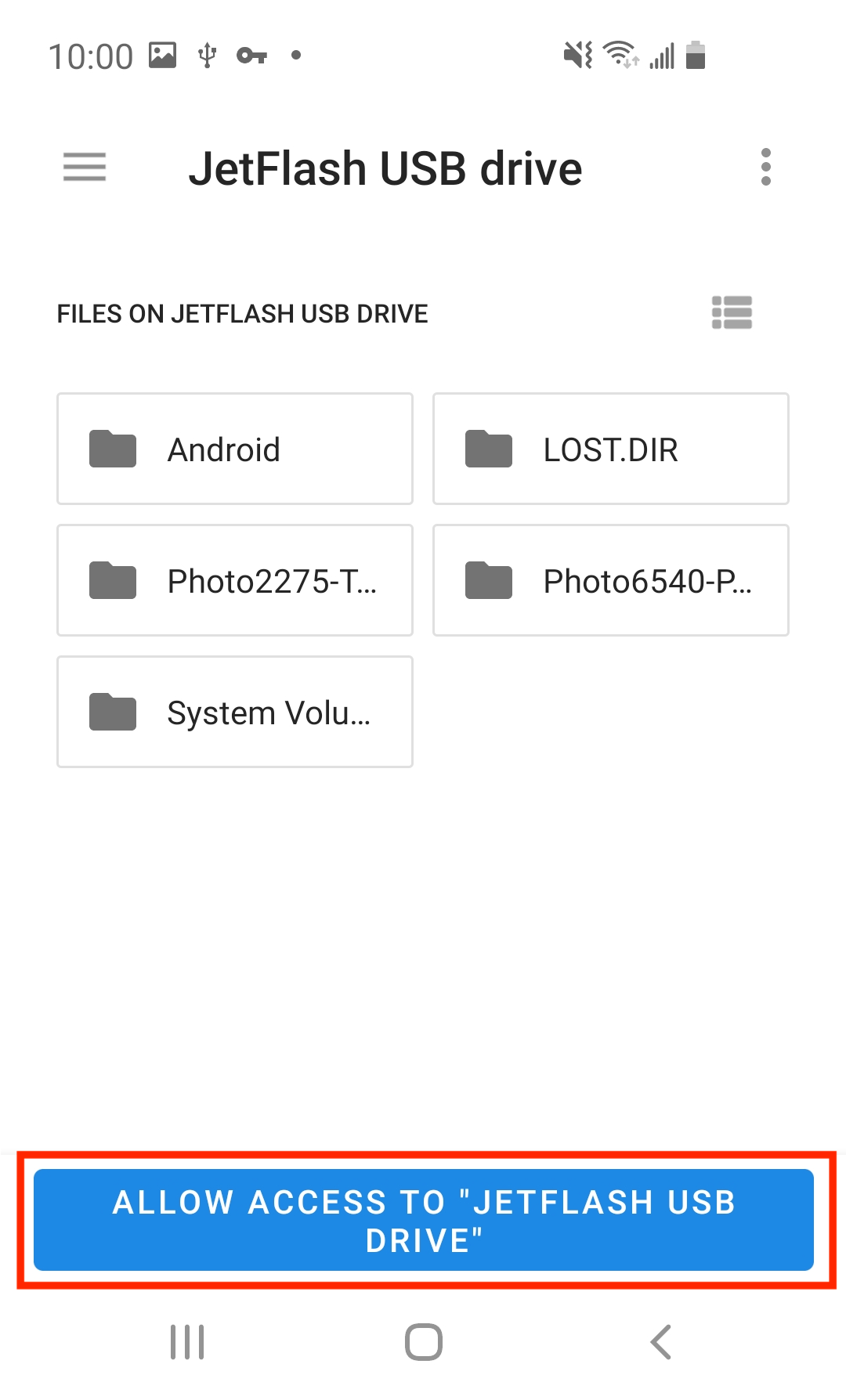Open the three-dot overflow menu
846x1400 pixels.
tap(765, 167)
